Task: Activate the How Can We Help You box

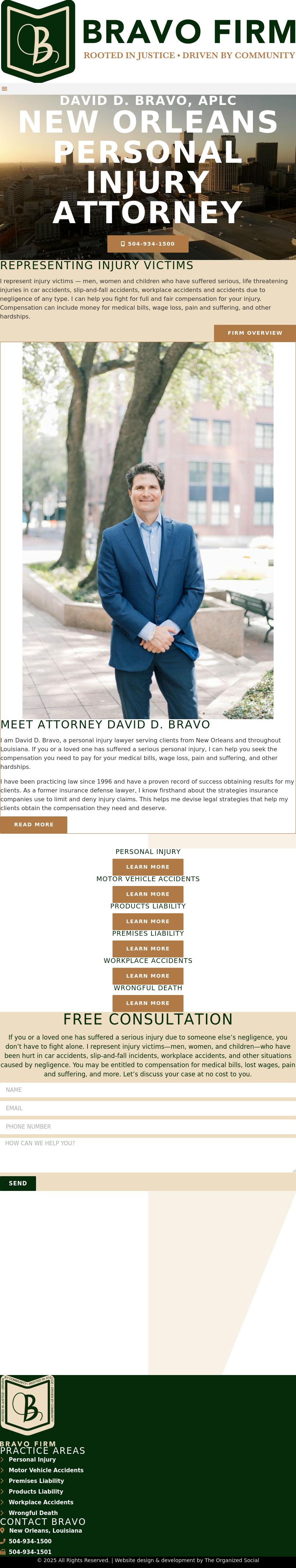Action: [x=148, y=1154]
